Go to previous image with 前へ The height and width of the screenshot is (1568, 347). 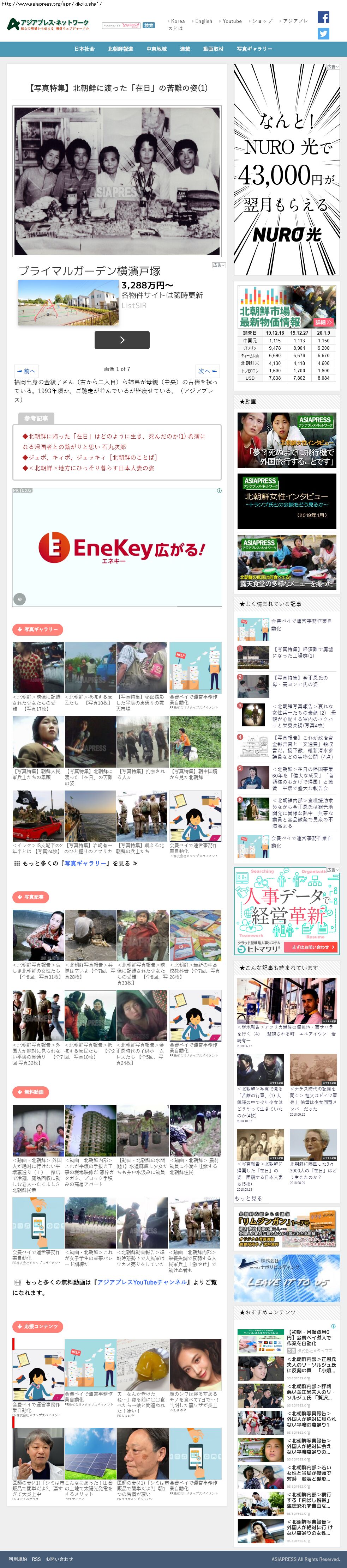27,371
